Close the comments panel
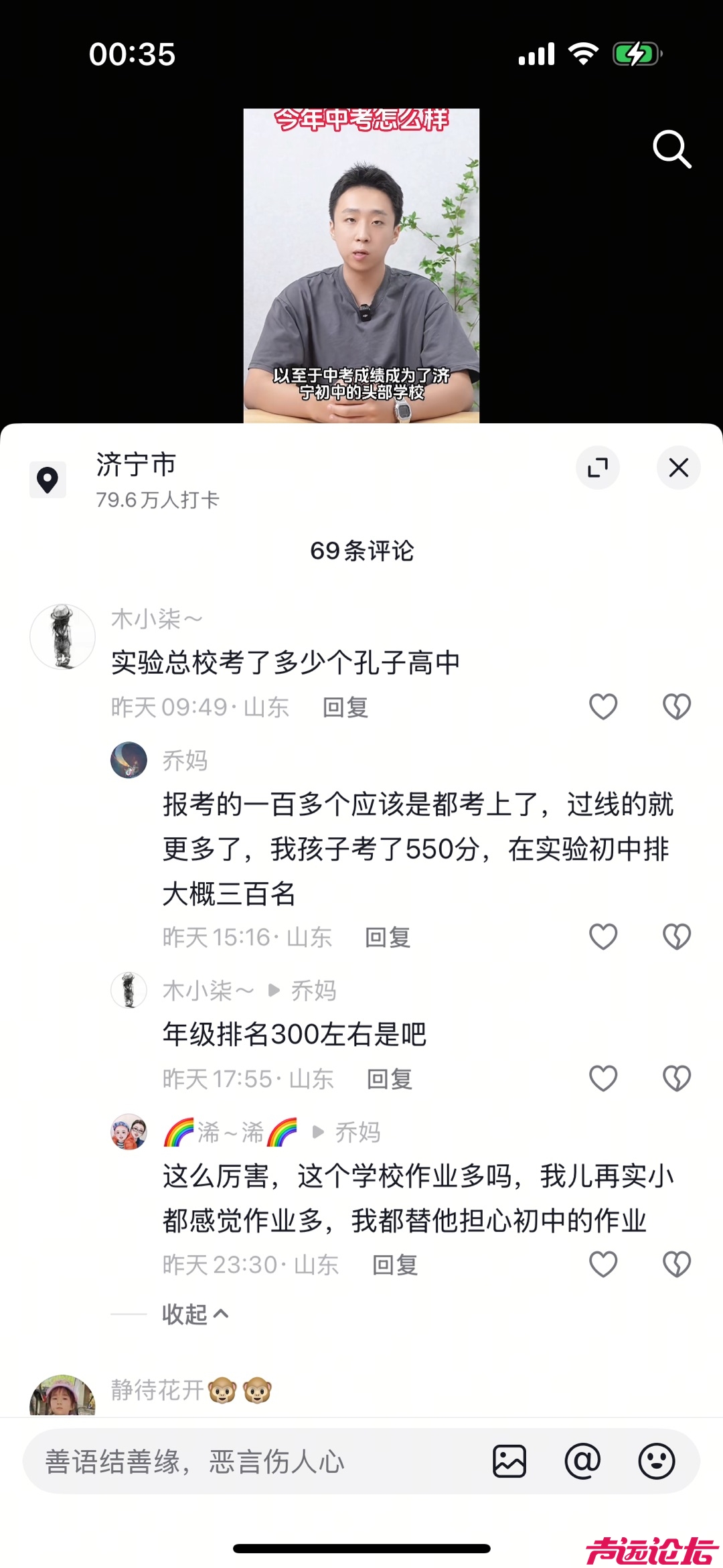The image size is (723, 1568). tap(678, 468)
